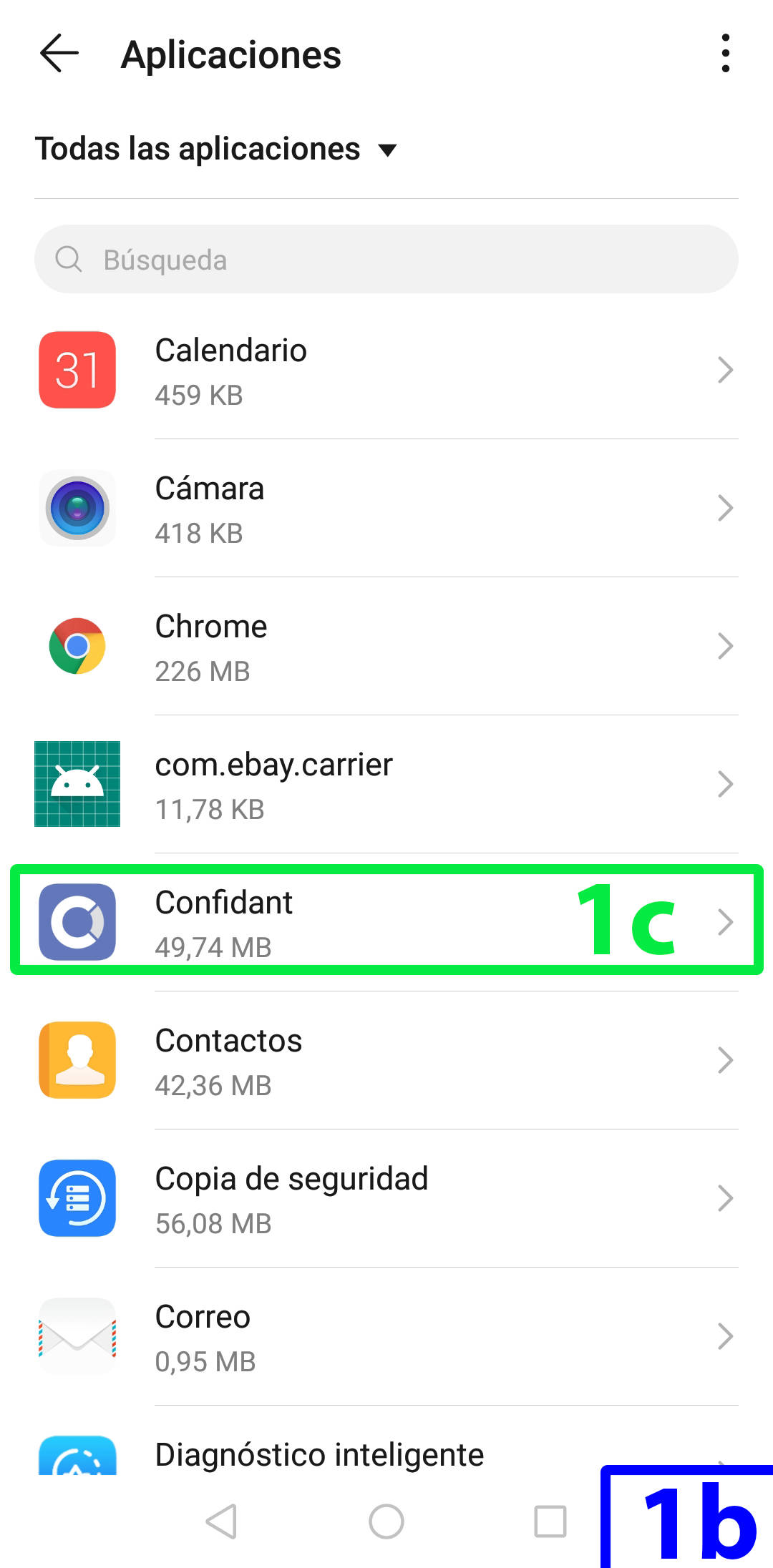Tap the Búsqueda search field

click(x=386, y=259)
